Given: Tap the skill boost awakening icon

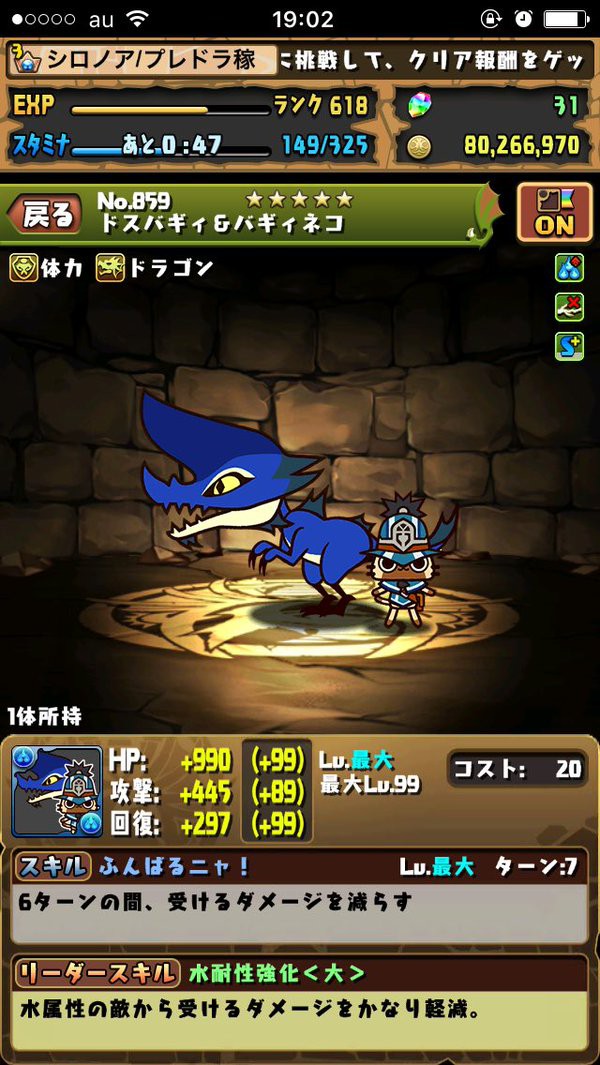Looking at the screenshot, I should coord(569,346).
